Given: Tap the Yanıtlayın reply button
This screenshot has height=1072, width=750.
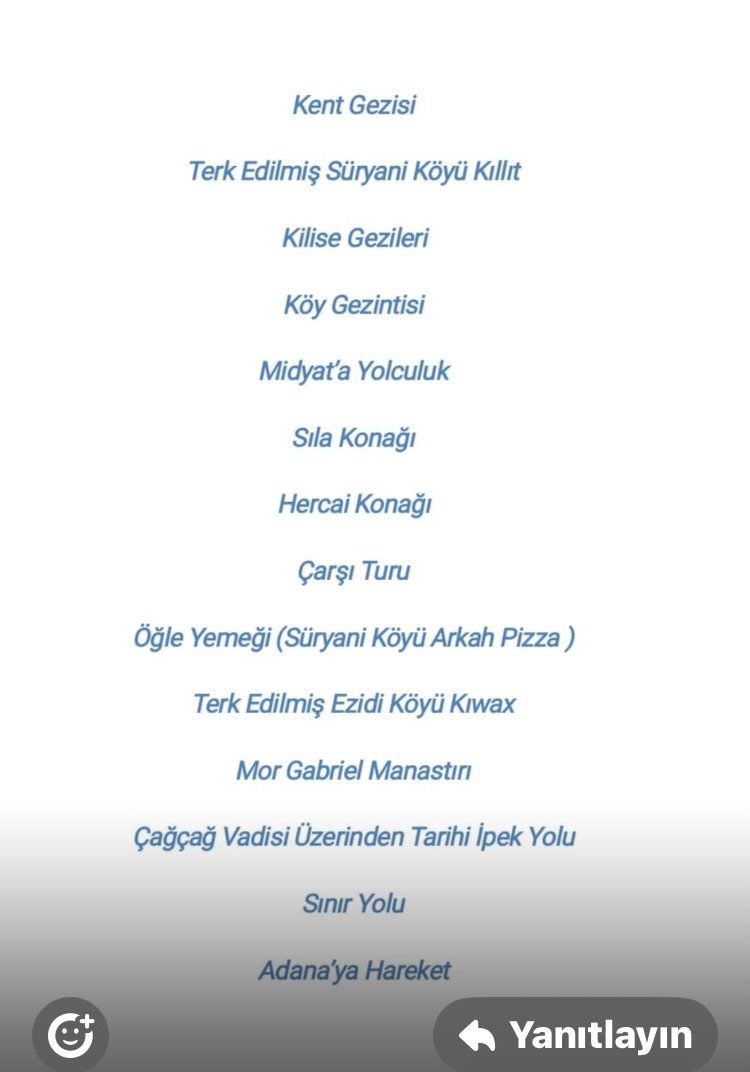Looking at the screenshot, I should (x=575, y=1034).
